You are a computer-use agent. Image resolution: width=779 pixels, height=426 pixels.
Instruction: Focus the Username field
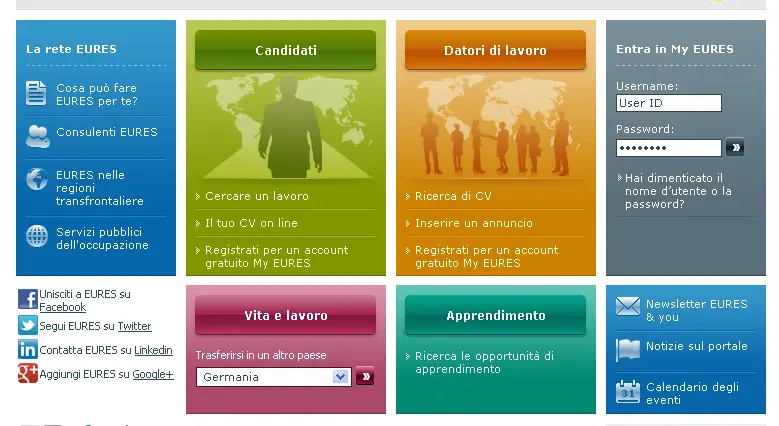[668, 103]
